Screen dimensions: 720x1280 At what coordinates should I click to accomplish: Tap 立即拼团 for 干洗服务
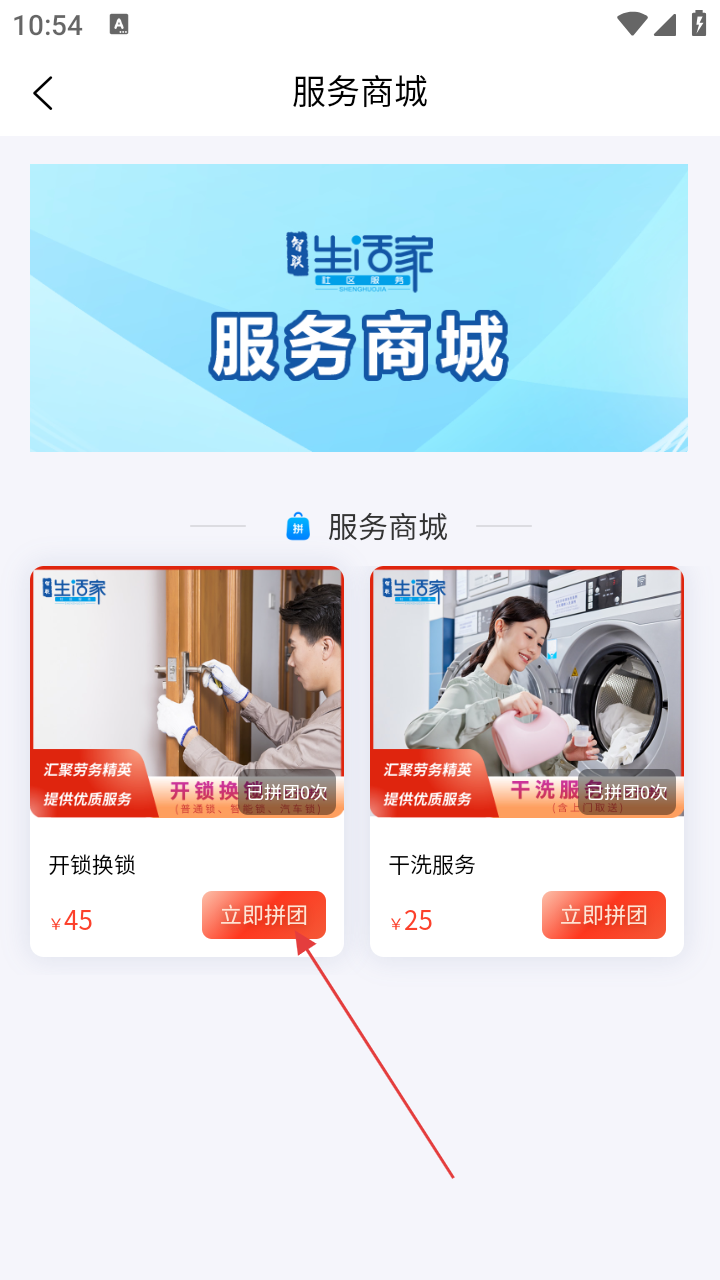604,915
